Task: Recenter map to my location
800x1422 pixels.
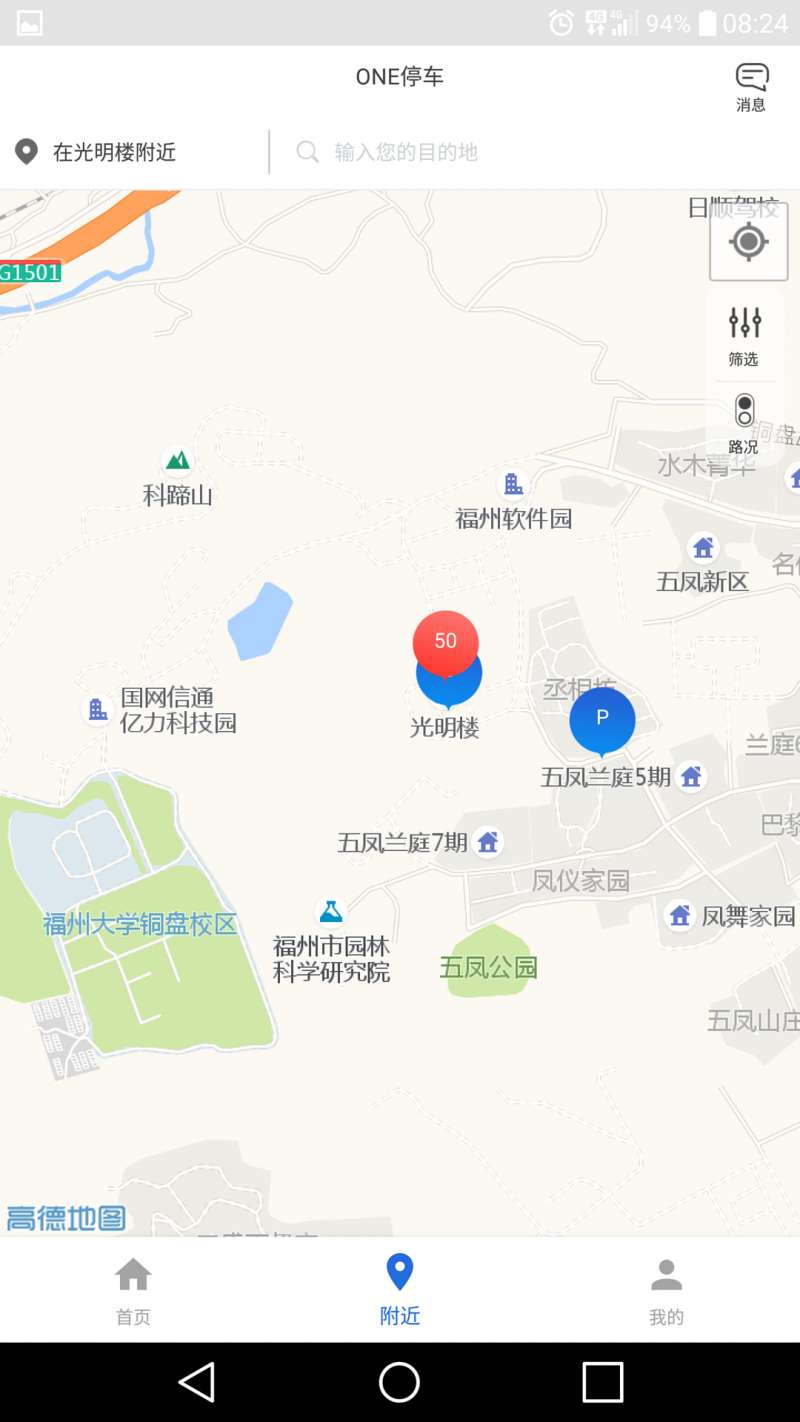Action: click(x=748, y=242)
